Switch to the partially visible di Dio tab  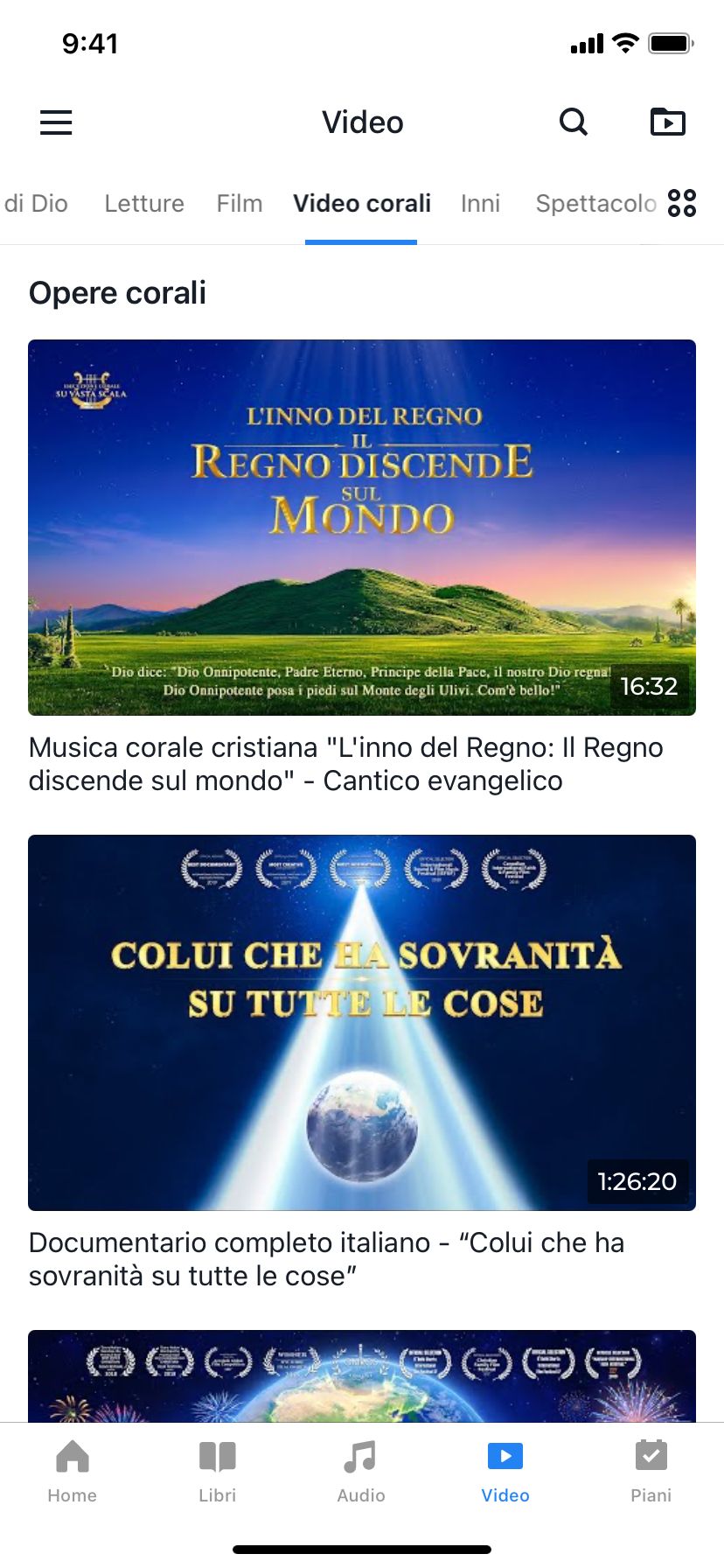[35, 204]
